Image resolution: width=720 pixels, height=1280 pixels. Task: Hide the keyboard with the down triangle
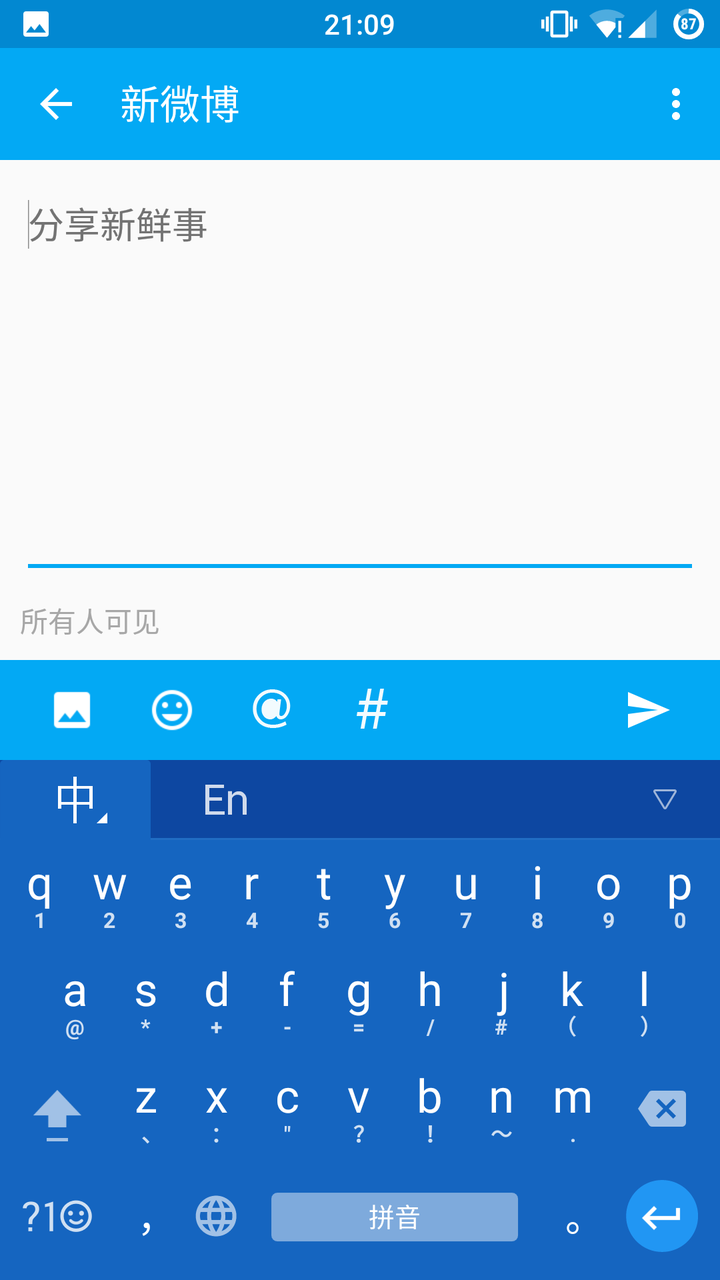(664, 799)
